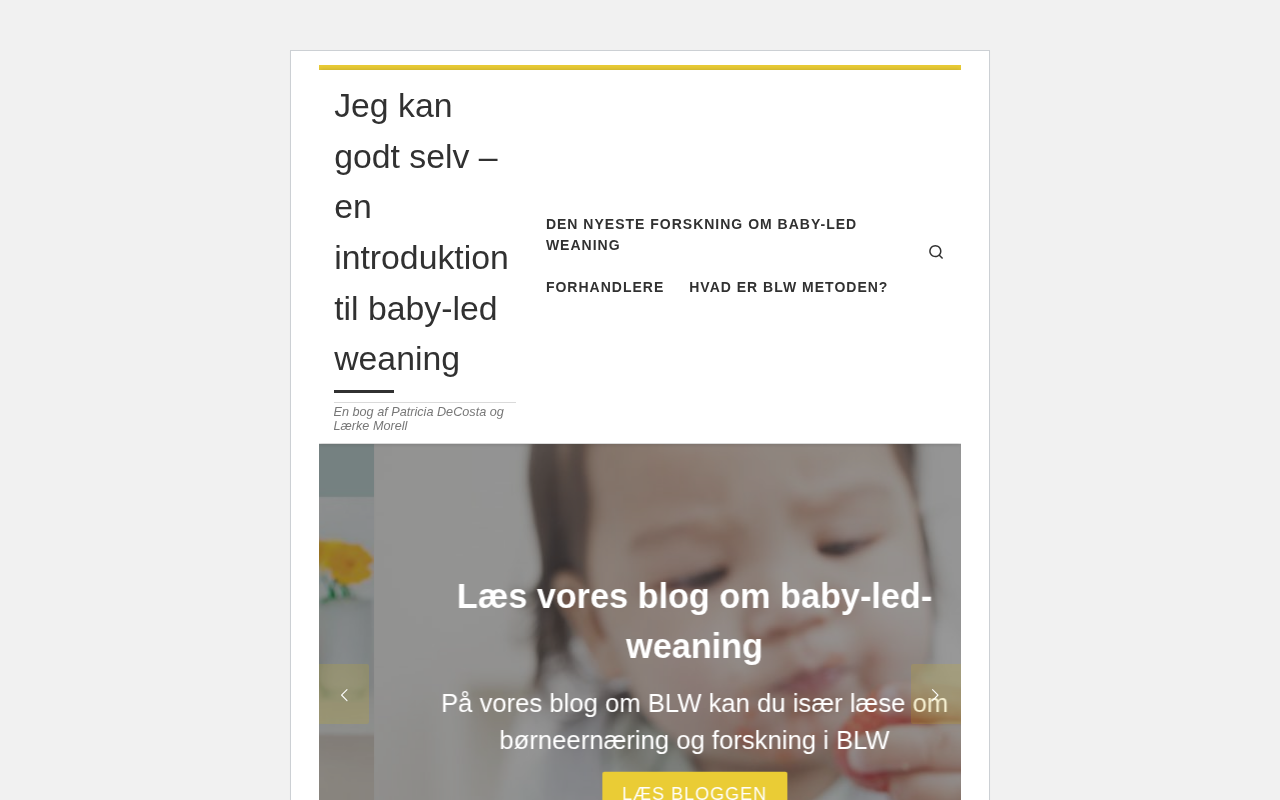Go to the Forhandlere page
The height and width of the screenshot is (800, 1280).
tap(604, 287)
